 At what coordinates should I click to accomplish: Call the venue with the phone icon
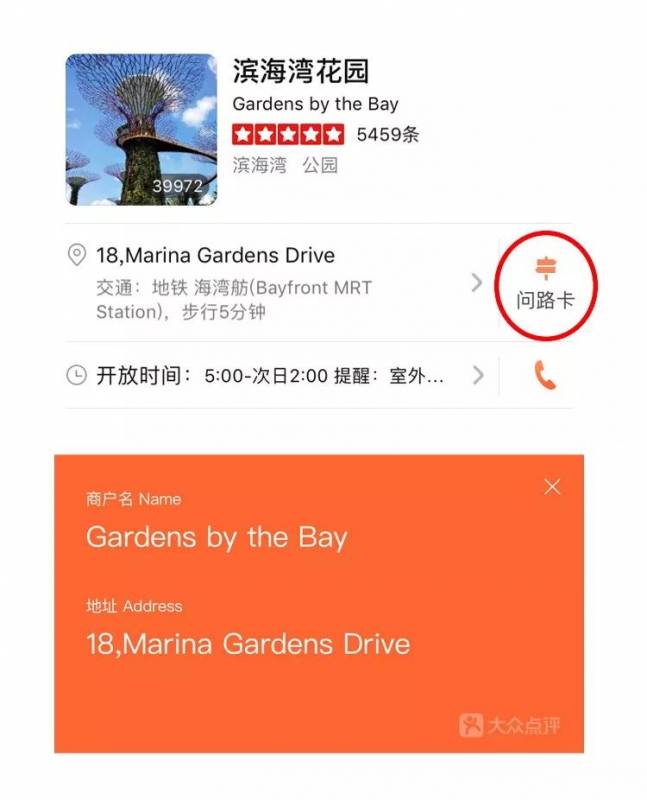tap(545, 376)
